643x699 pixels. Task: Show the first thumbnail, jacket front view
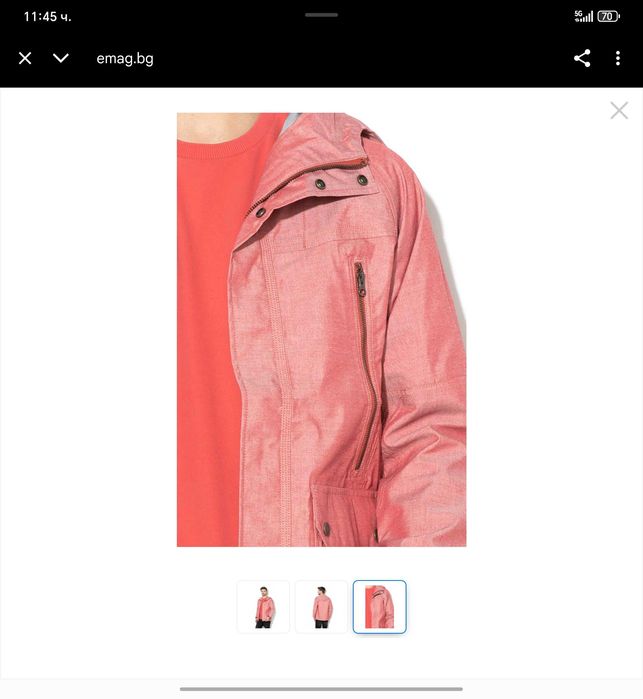click(263, 607)
